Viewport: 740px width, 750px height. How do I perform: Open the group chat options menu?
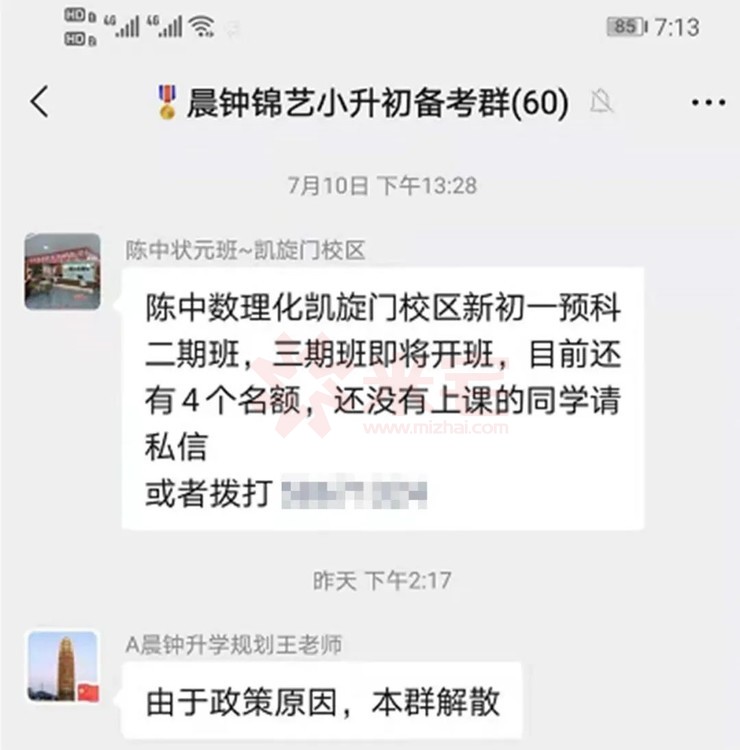707,102
